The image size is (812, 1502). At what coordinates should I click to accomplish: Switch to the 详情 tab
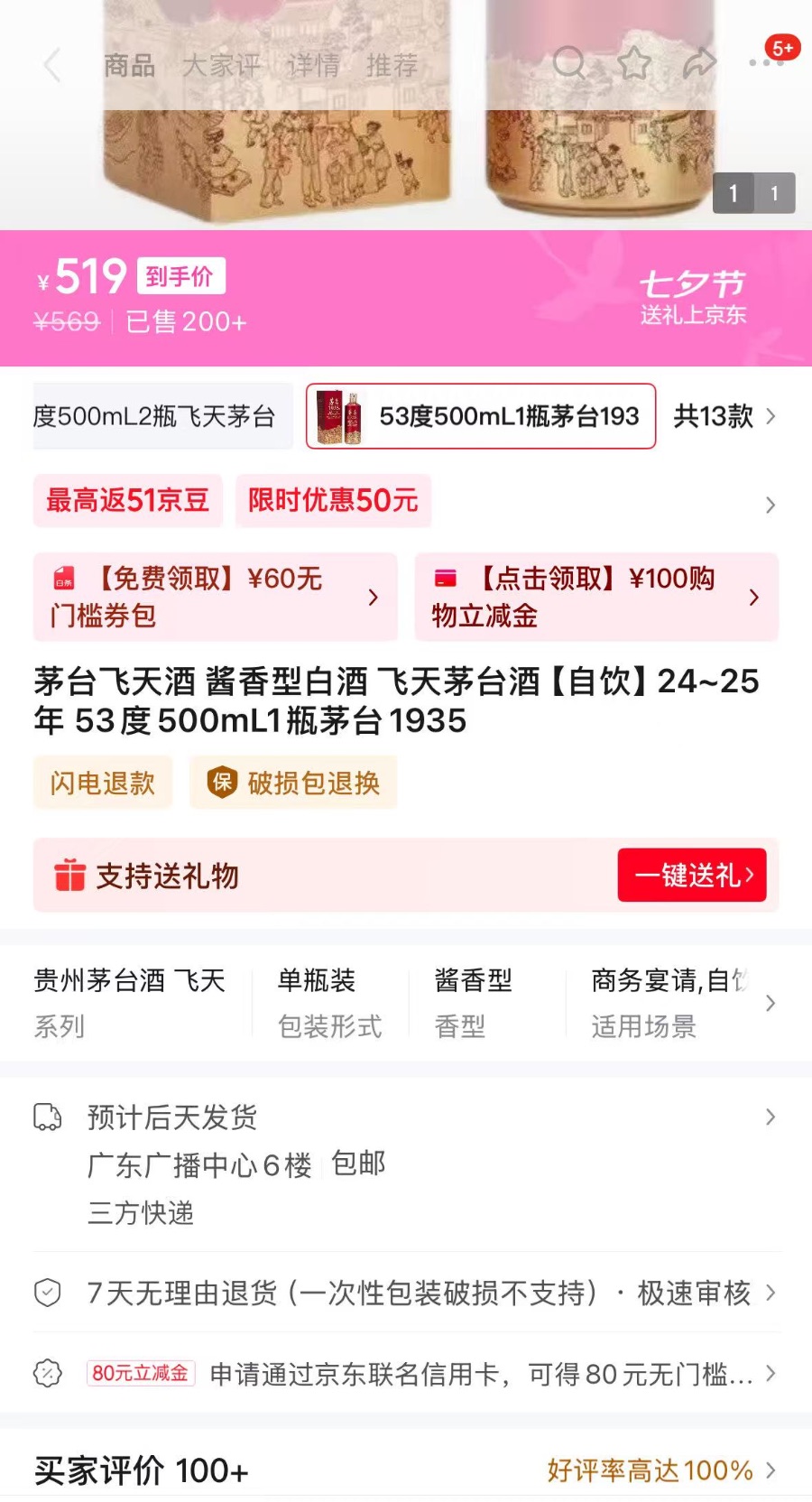[x=313, y=66]
